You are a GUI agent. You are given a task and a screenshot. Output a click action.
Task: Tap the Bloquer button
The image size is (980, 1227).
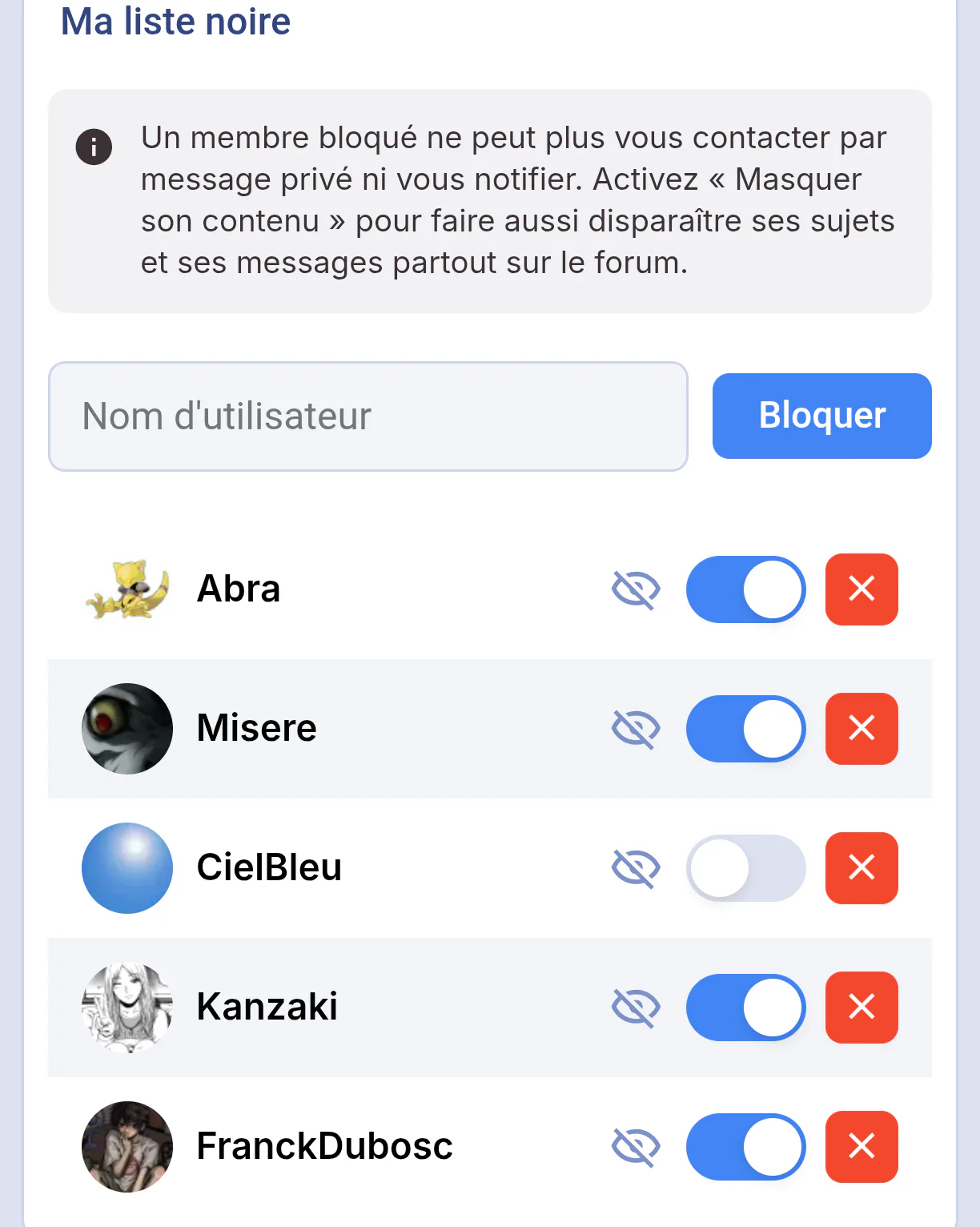pyautogui.click(x=821, y=416)
